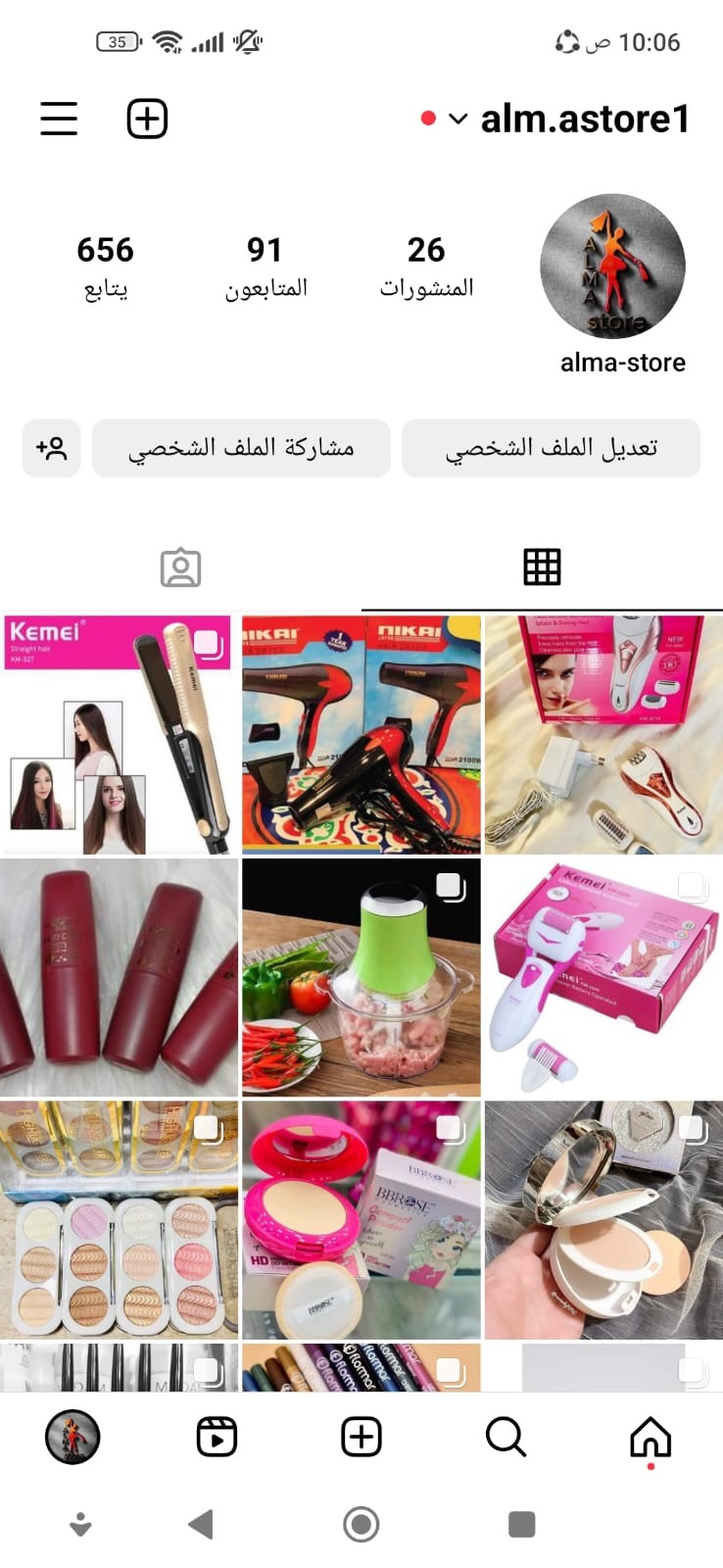Open the red lipstick tubes post

(x=120, y=977)
